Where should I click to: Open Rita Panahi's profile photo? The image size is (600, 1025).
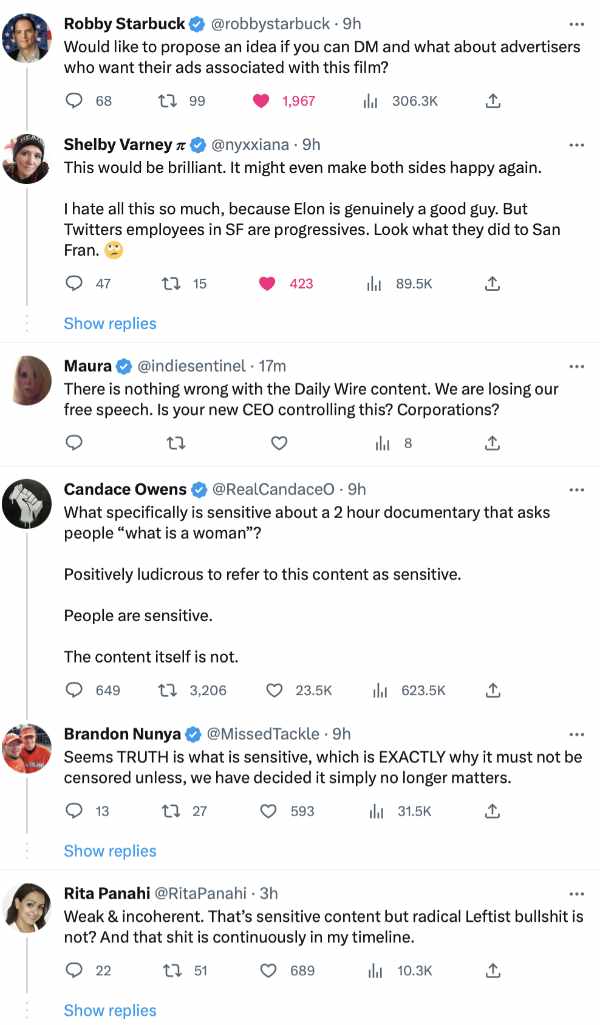point(26,907)
